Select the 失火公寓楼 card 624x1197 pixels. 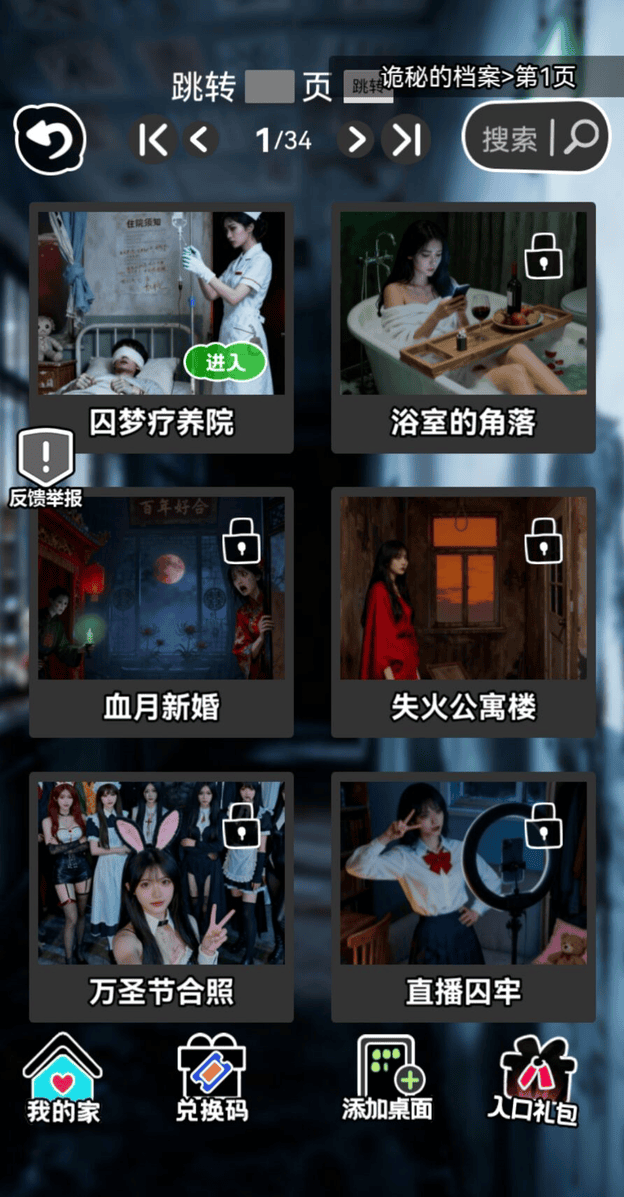click(x=463, y=612)
